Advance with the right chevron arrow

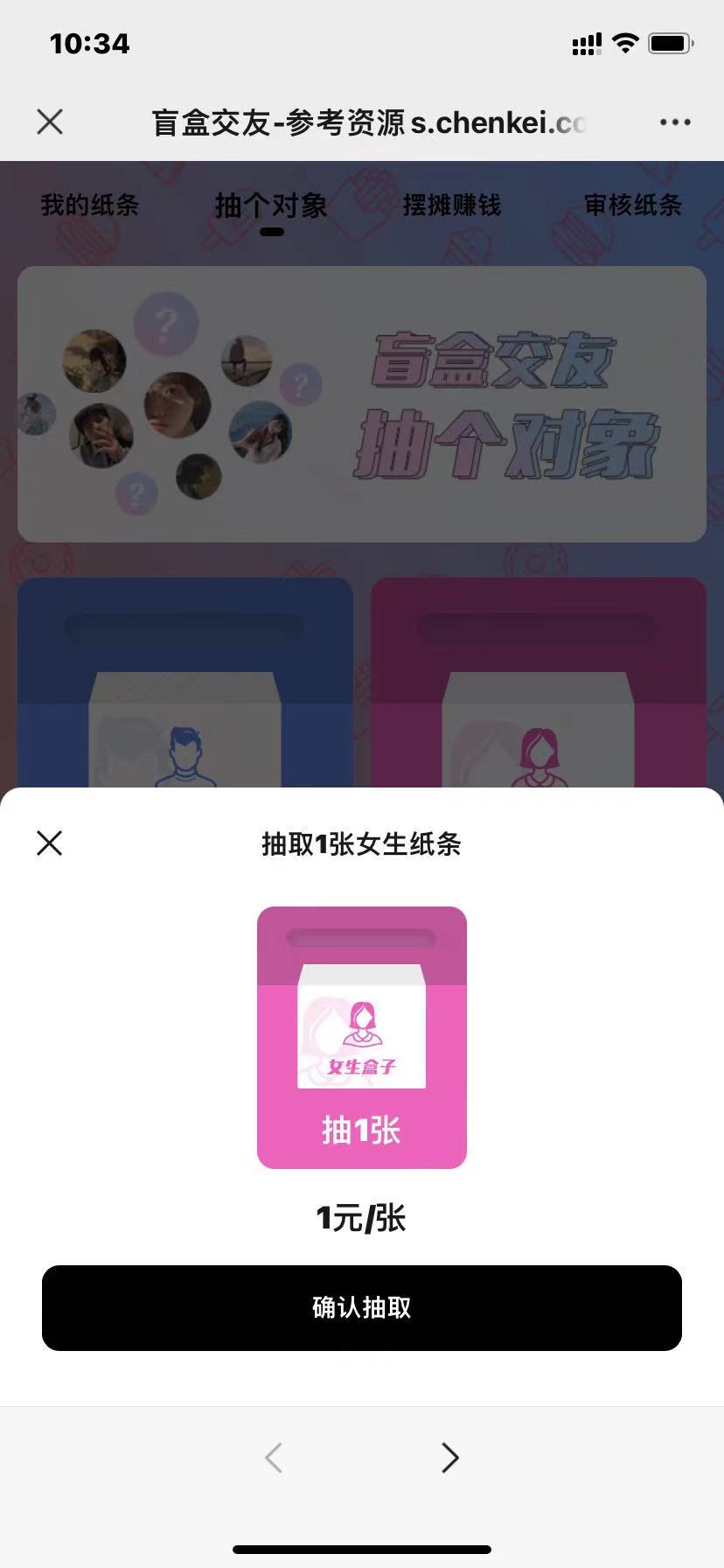pos(450,1457)
